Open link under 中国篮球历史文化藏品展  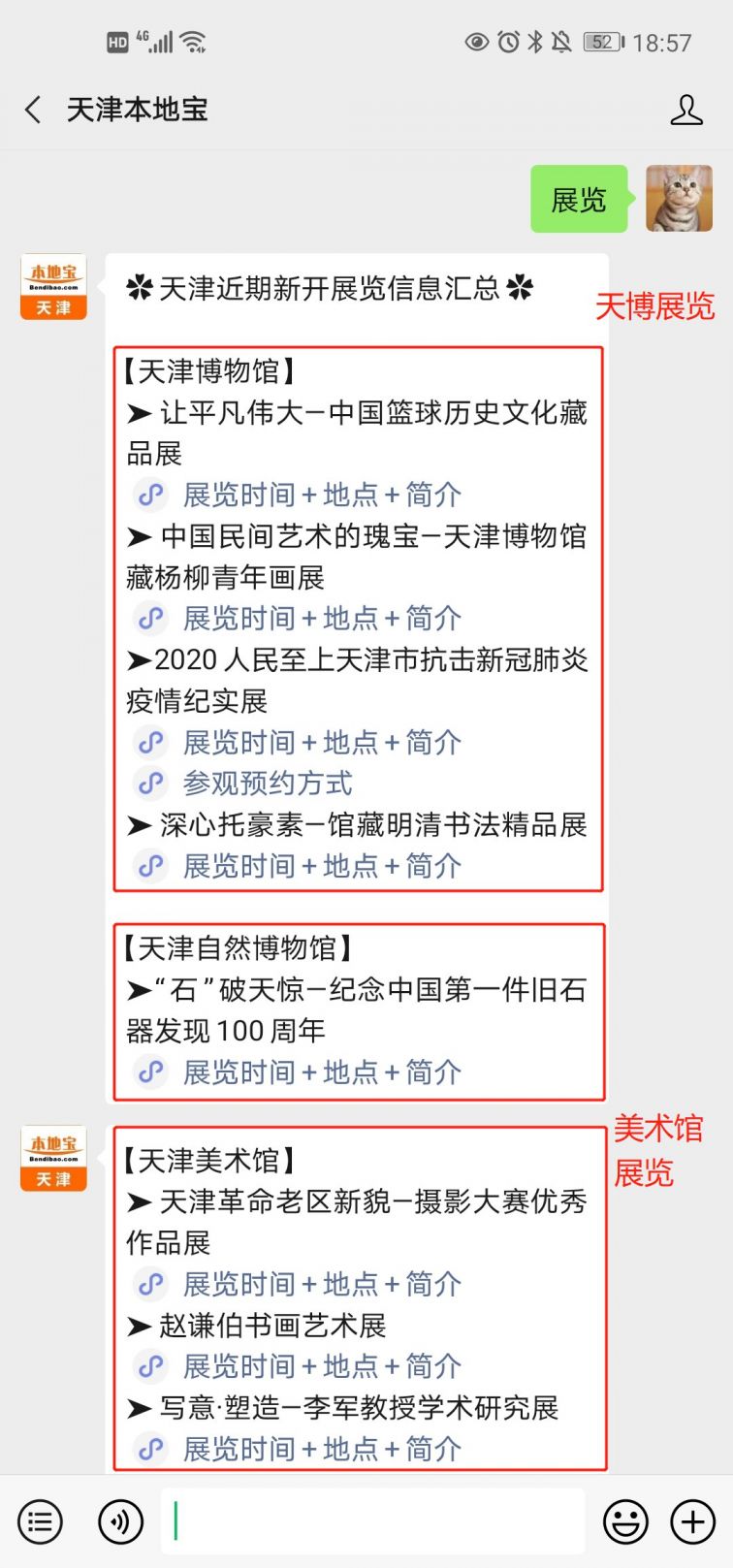pos(321,495)
